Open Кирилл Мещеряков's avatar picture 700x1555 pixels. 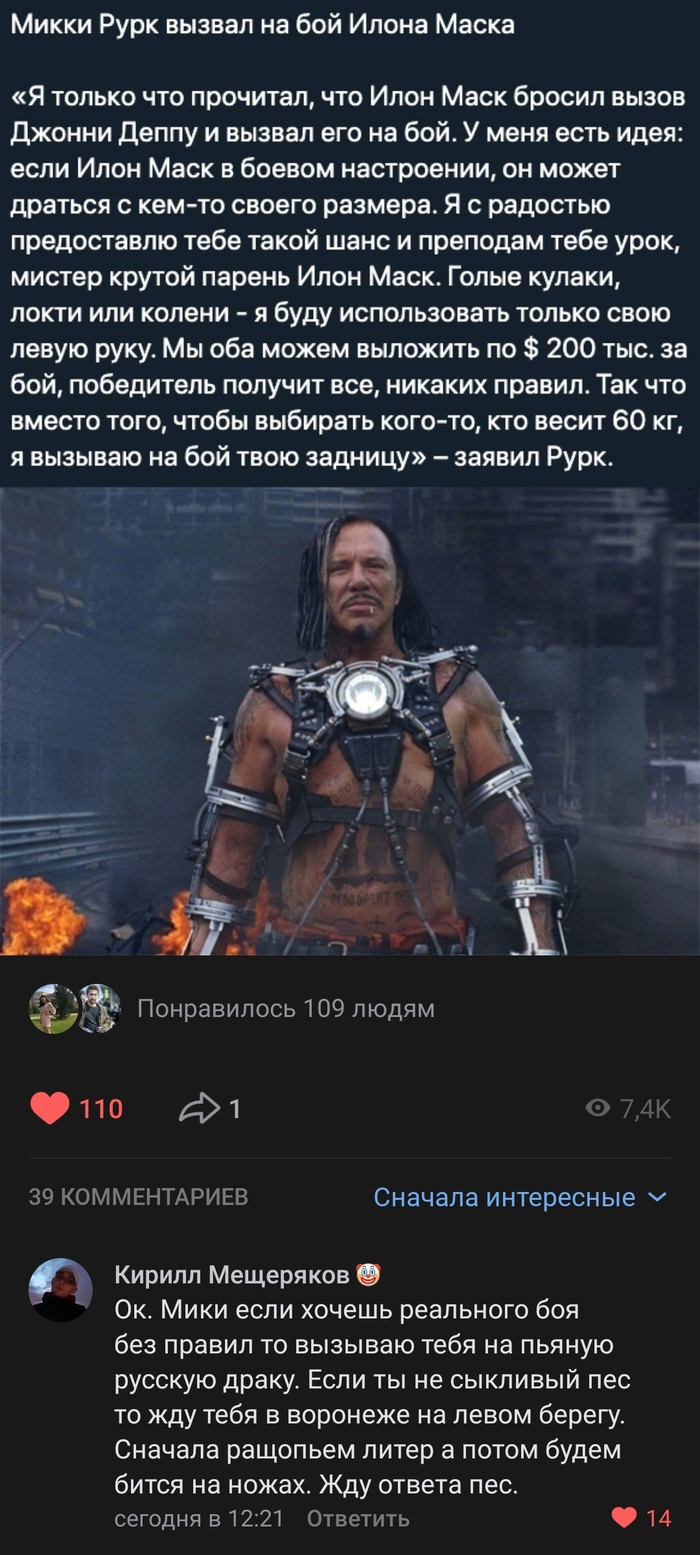[x=60, y=1289]
